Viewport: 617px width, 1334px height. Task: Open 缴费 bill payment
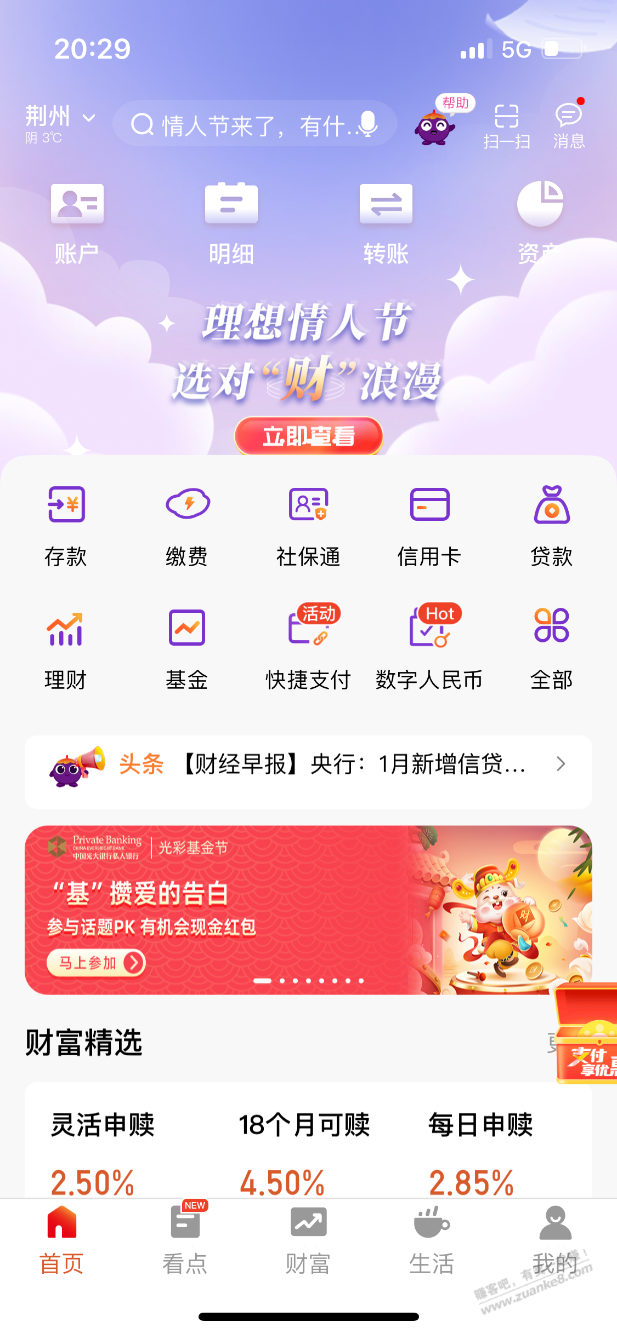point(187,525)
